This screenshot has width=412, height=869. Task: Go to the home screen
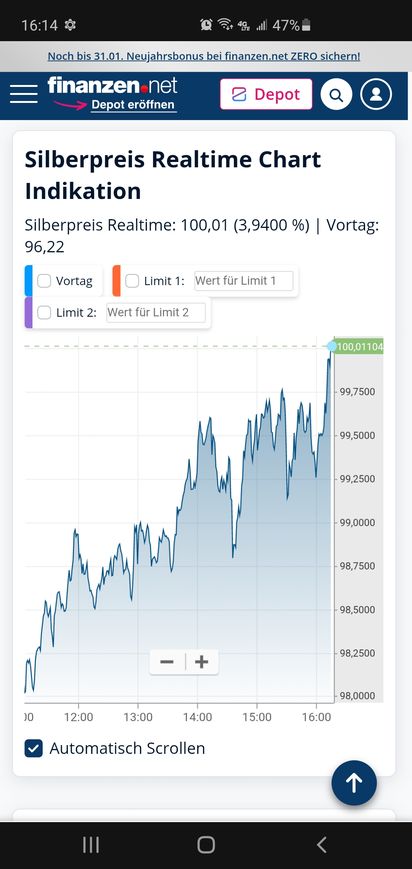pos(206,845)
